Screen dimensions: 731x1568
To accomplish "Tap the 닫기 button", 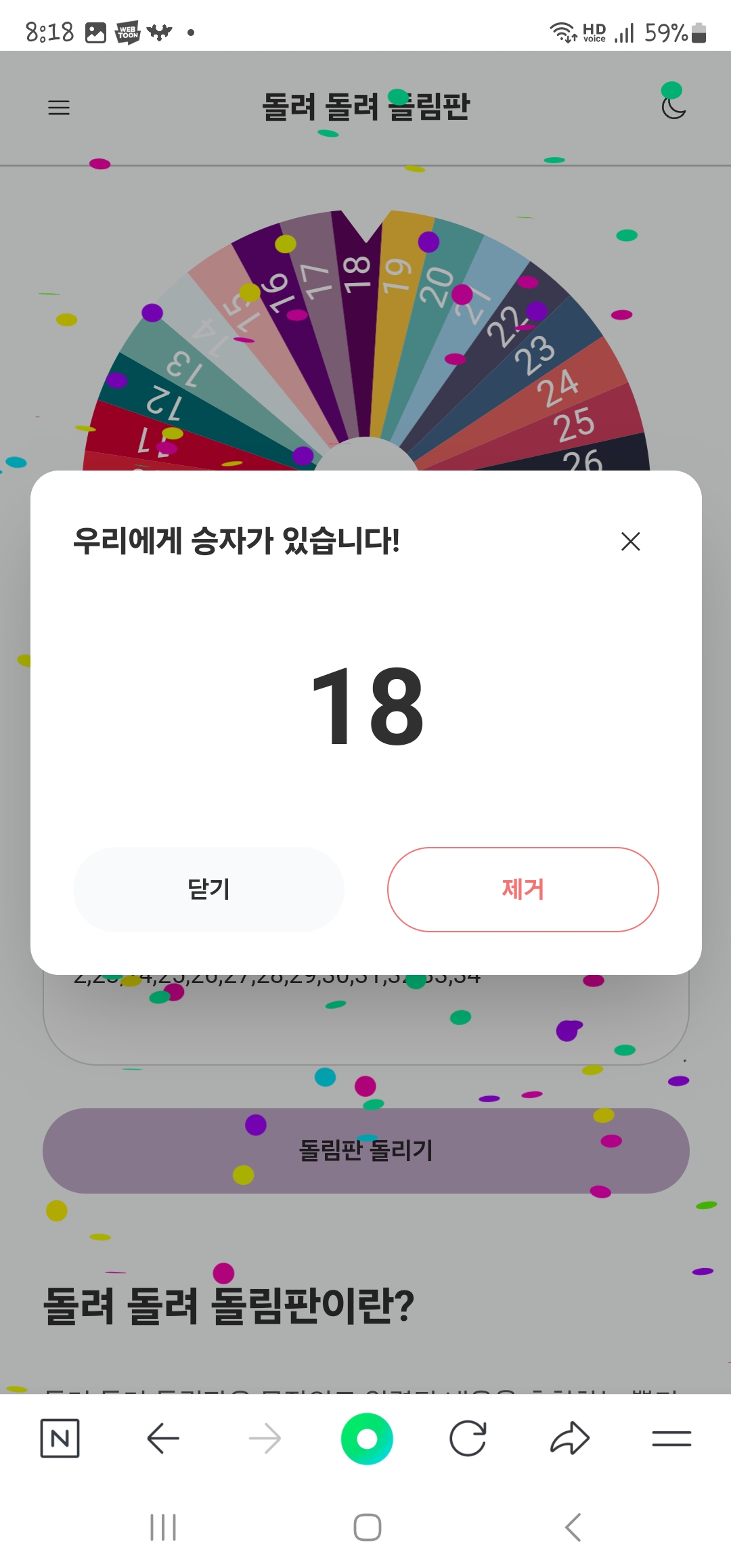I will pos(208,889).
